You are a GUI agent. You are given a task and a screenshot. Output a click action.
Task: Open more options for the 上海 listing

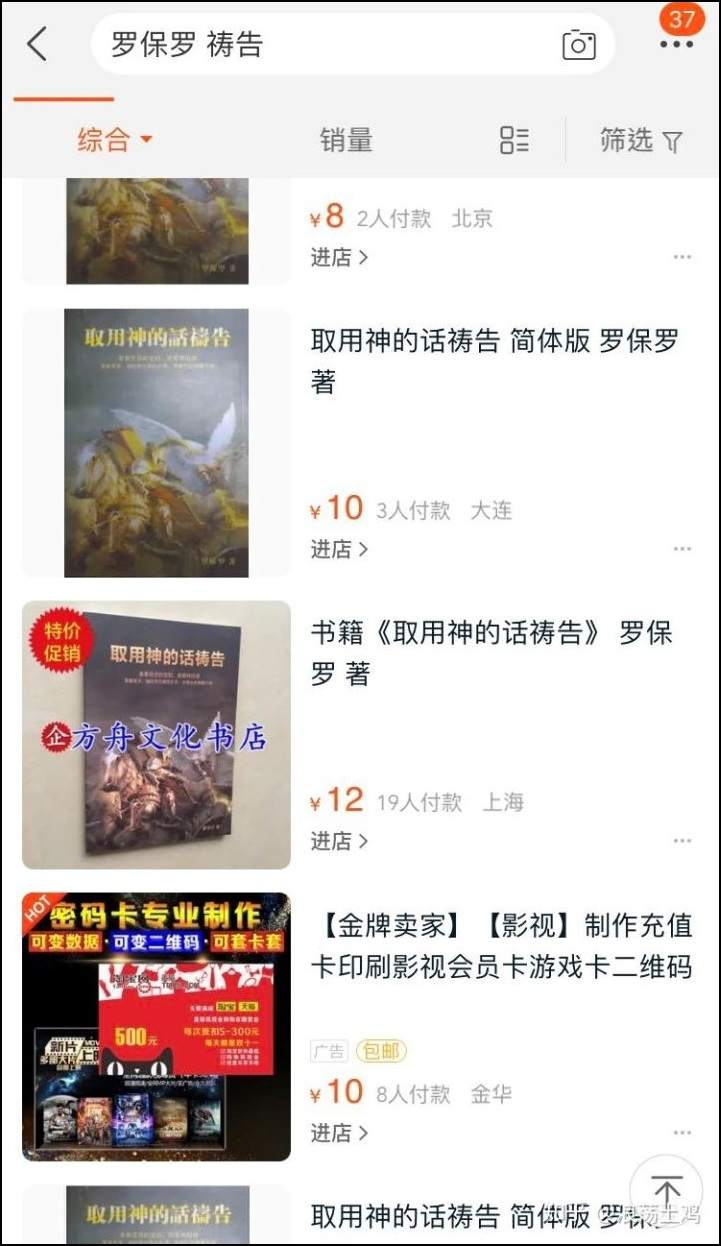(682, 841)
